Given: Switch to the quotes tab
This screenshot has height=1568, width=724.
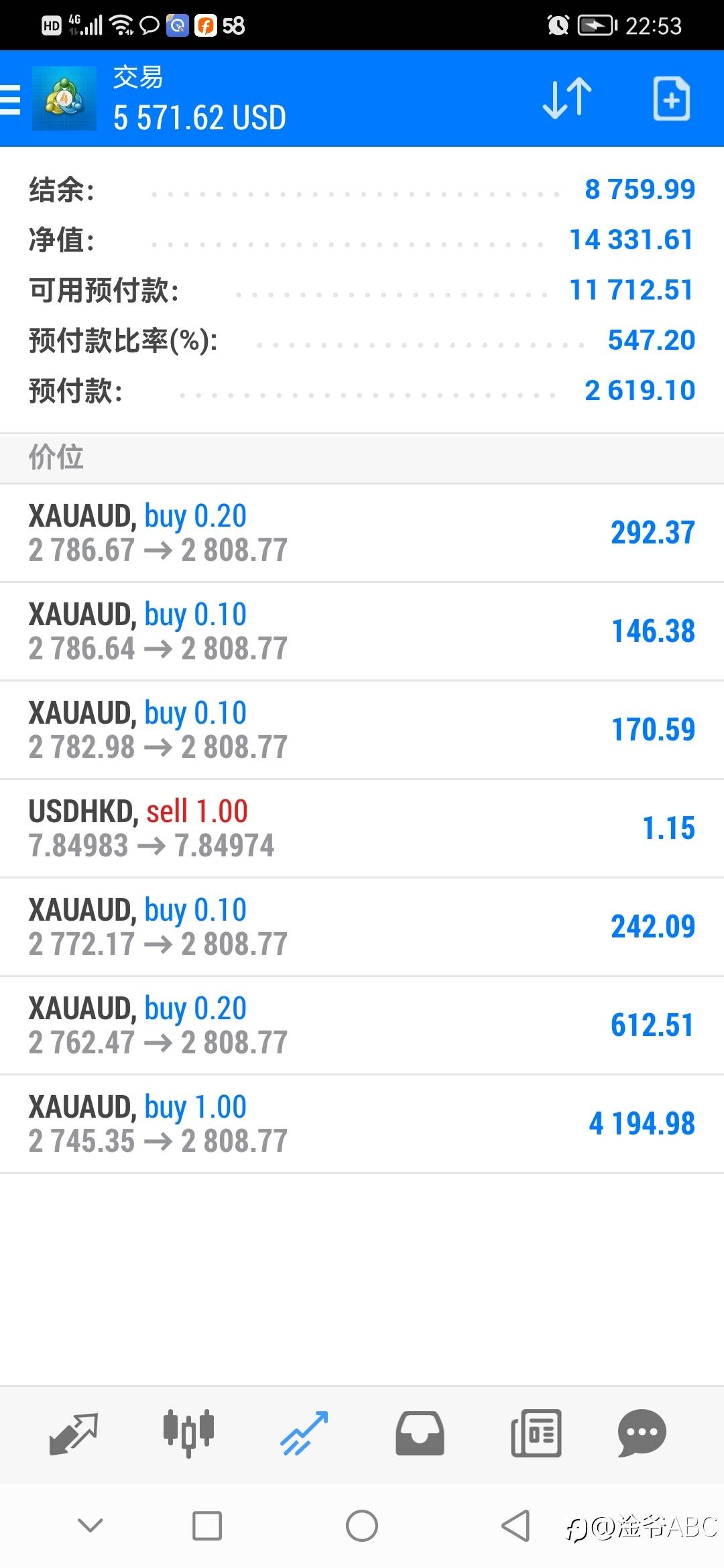Looking at the screenshot, I should pos(74,1434).
